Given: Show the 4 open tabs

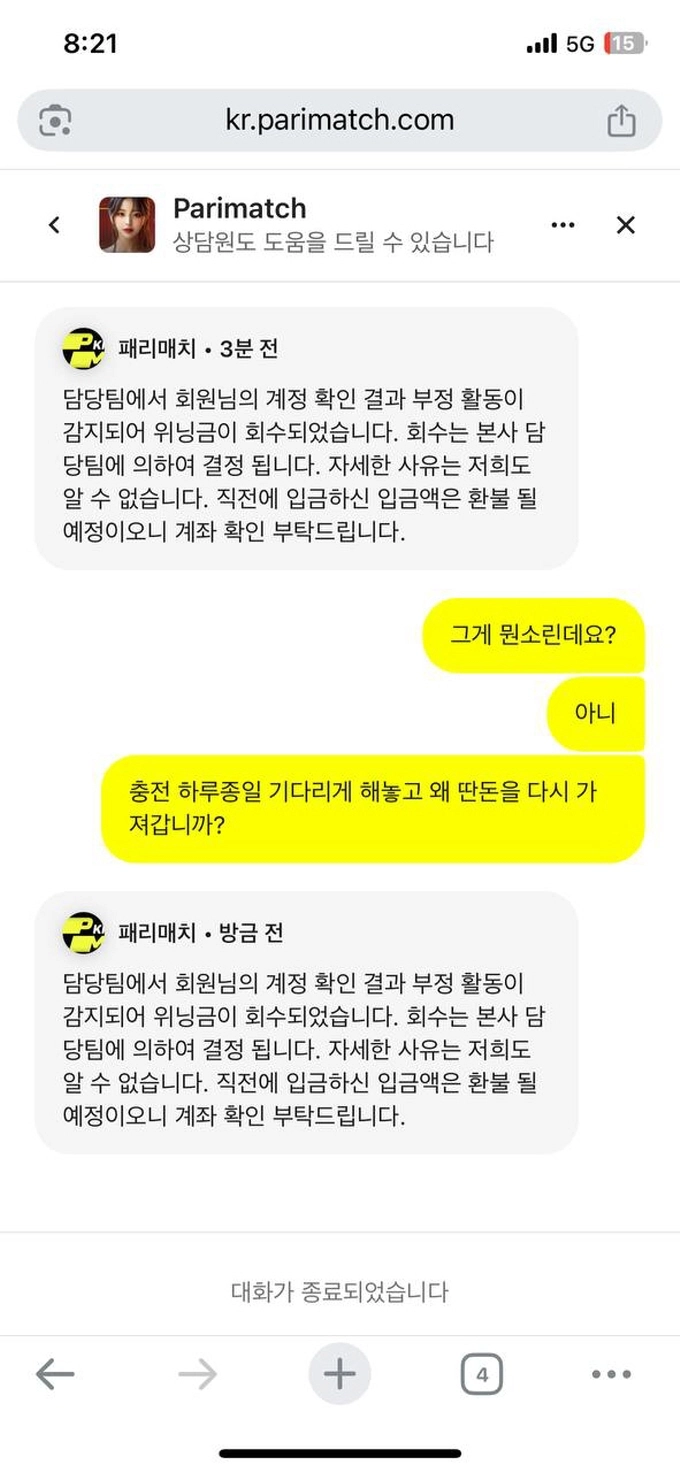Looking at the screenshot, I should 481,1375.
